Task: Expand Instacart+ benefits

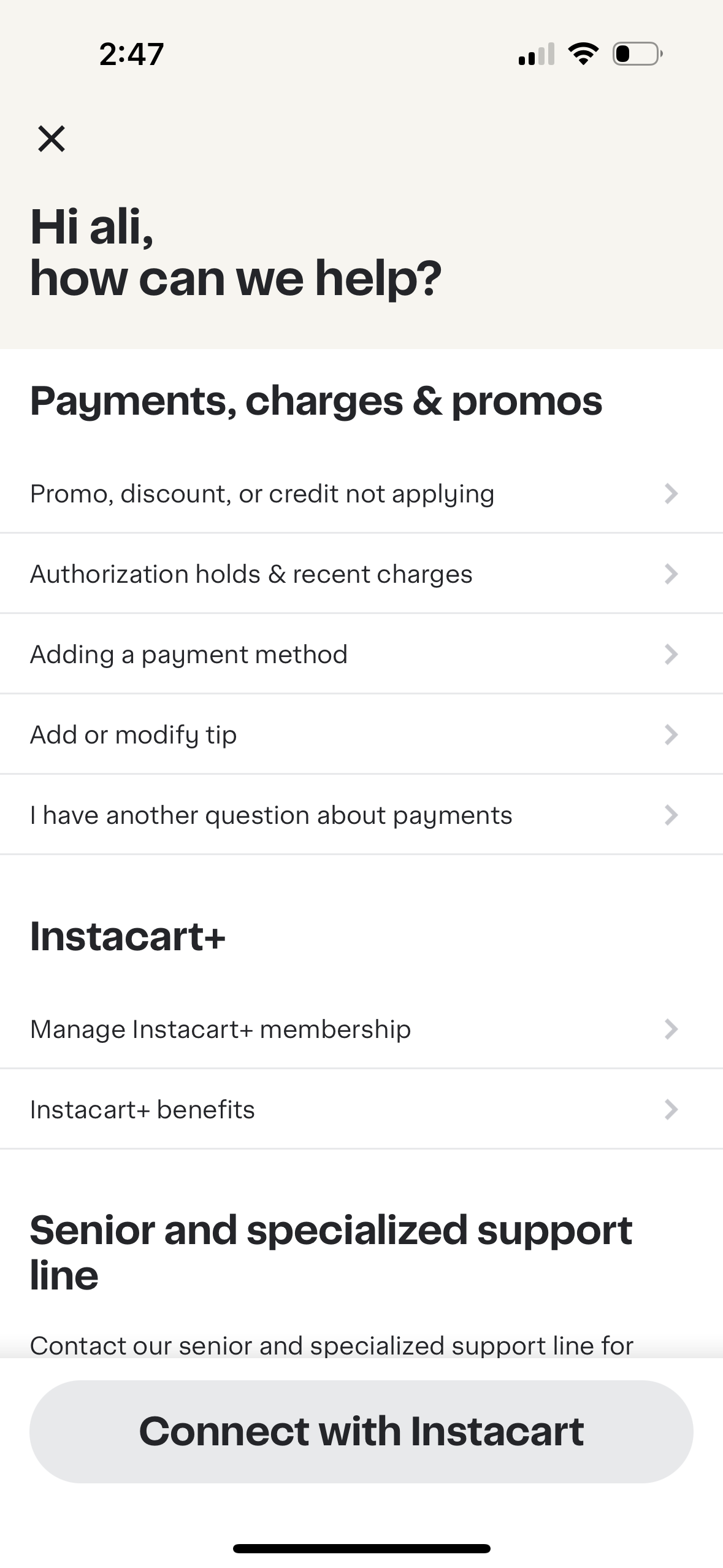Action: point(143,1109)
